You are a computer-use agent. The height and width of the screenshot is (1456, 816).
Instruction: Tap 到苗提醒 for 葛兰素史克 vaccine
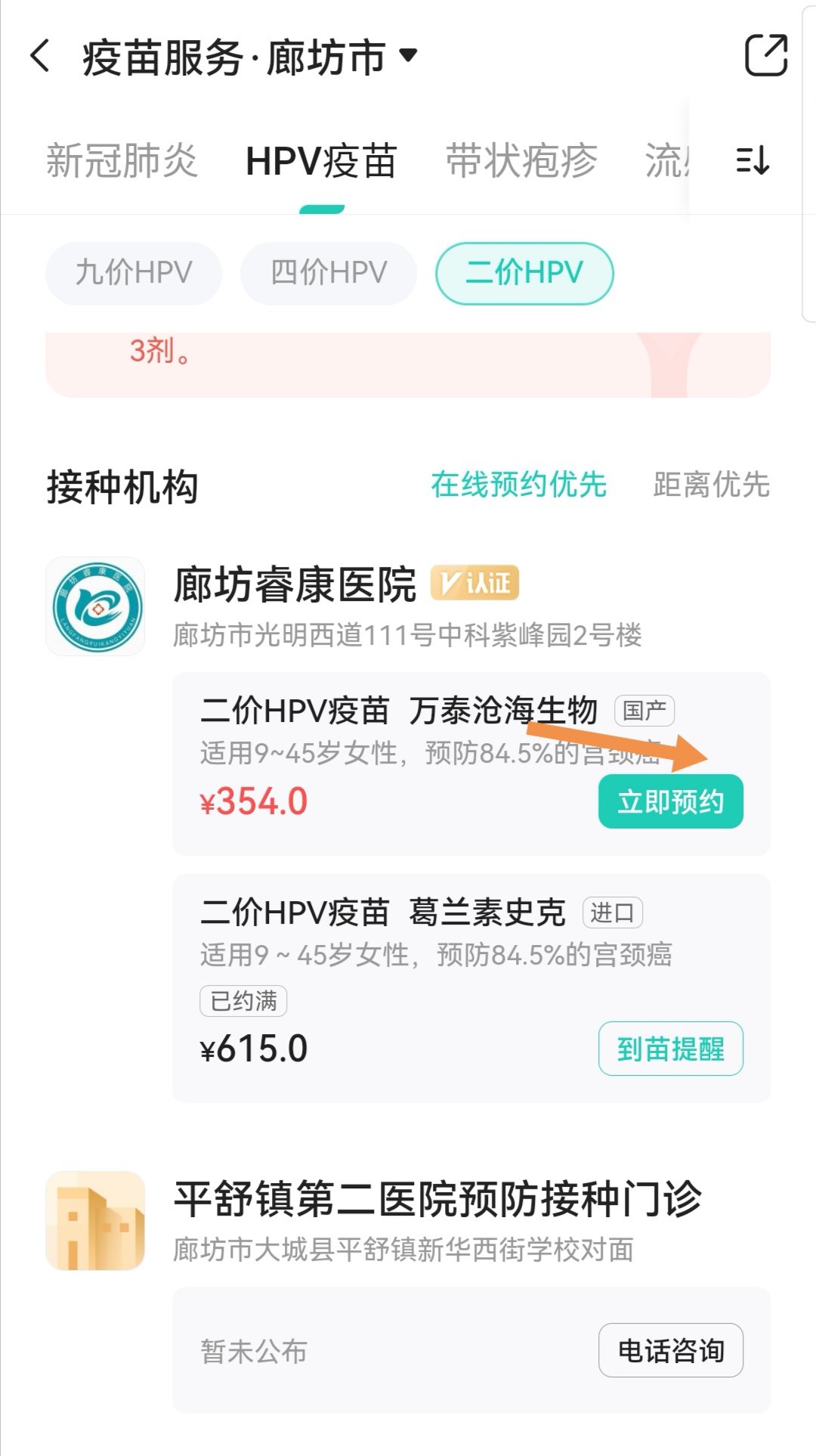pos(670,1049)
